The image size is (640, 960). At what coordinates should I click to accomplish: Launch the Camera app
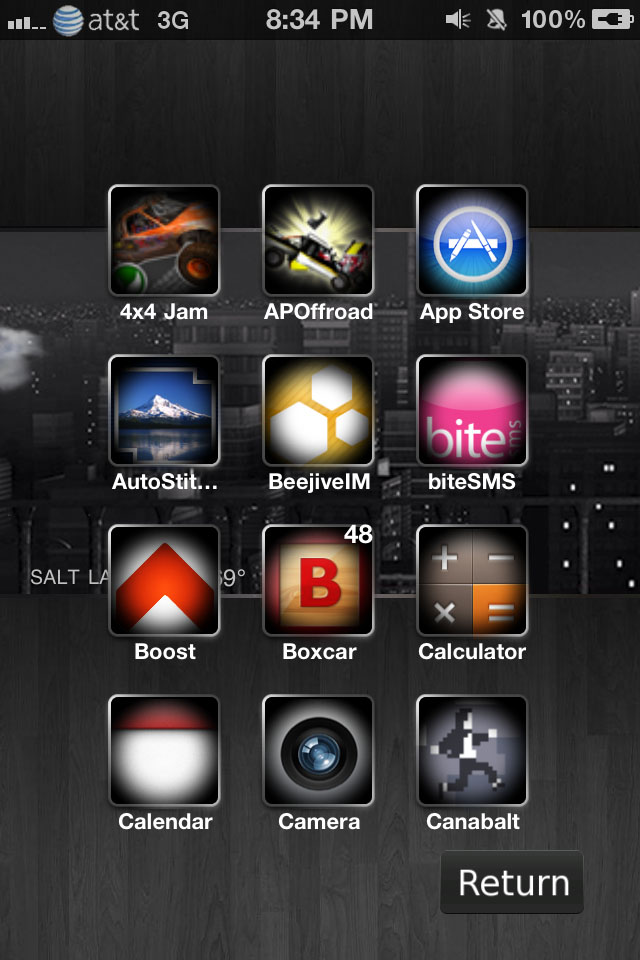[318, 750]
